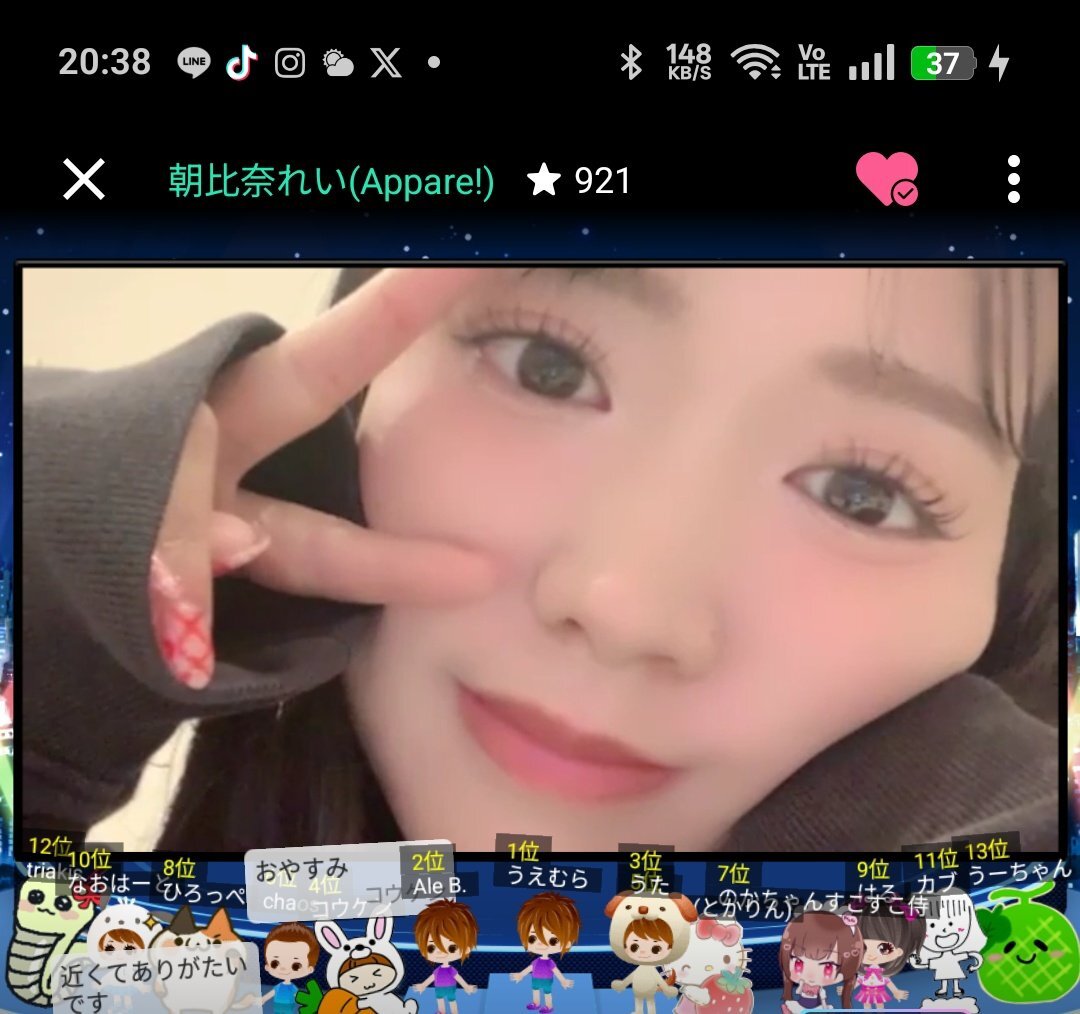The height and width of the screenshot is (1014, 1080).
Task: Close the live stream room
Action: pos(83,179)
